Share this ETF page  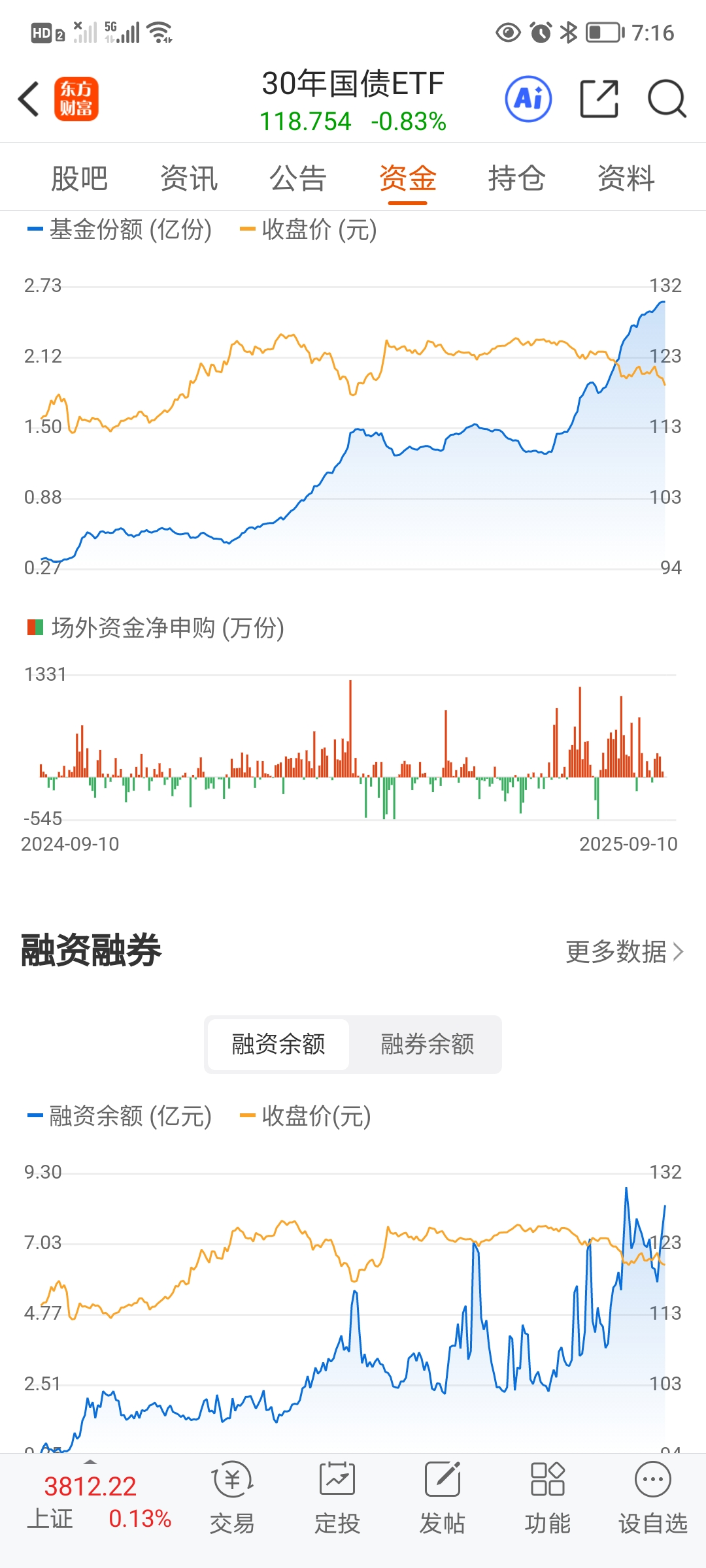[x=599, y=99]
